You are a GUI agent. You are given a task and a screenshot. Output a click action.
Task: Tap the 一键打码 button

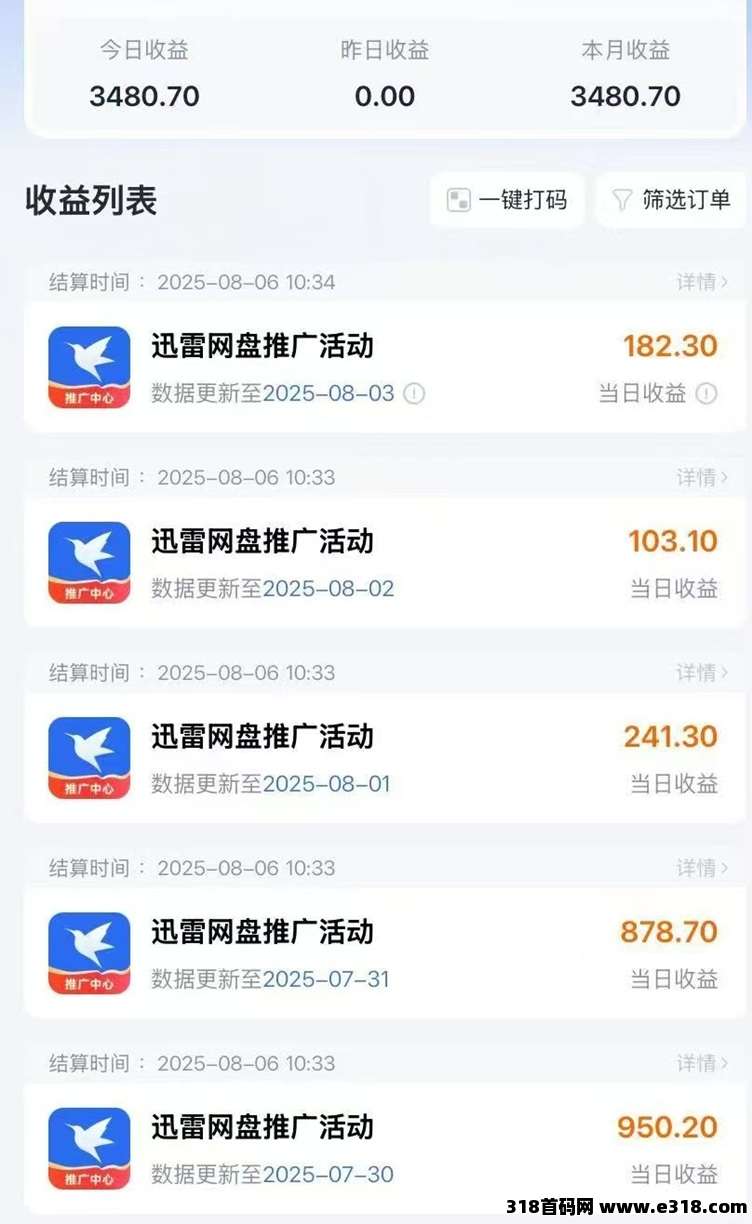pos(507,200)
